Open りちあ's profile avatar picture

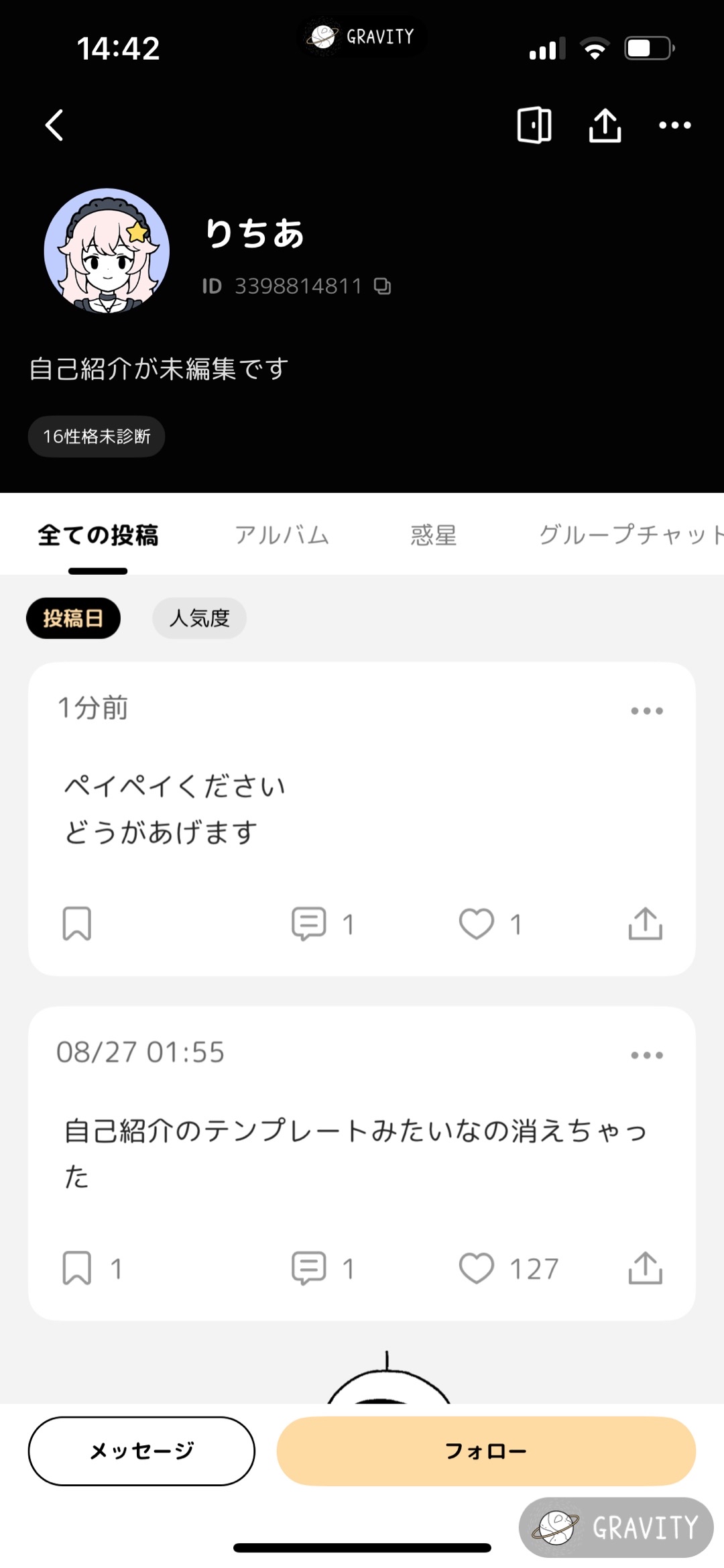tap(108, 250)
